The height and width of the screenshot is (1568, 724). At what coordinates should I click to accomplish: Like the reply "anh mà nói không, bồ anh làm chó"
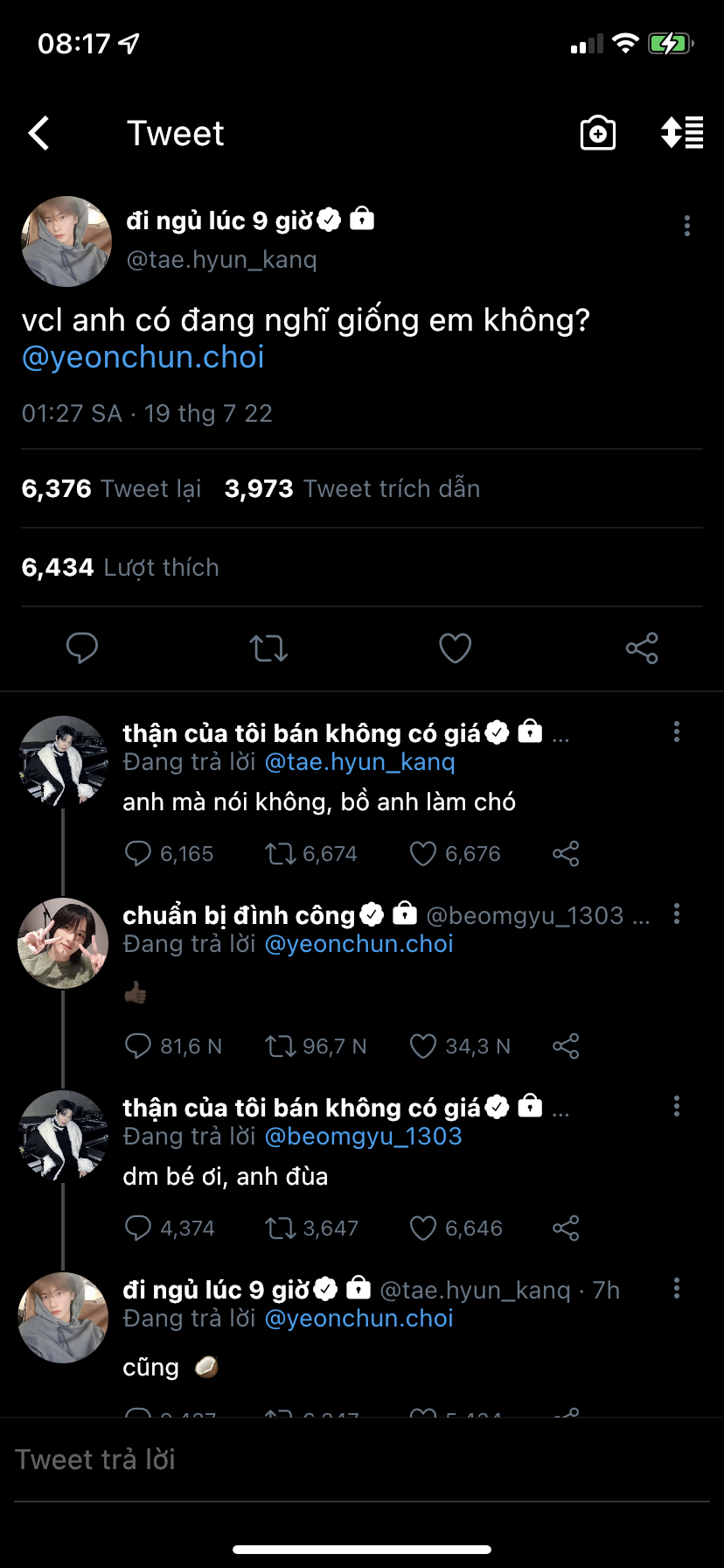tap(423, 854)
